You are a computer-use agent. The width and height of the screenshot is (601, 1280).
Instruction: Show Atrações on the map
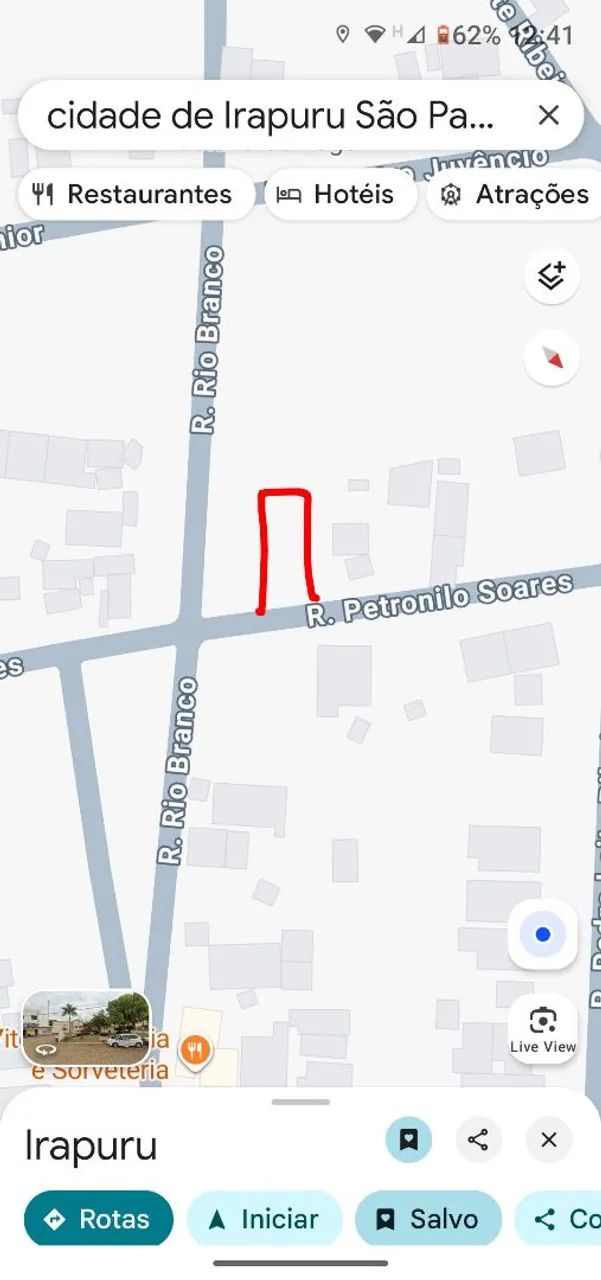point(515,194)
